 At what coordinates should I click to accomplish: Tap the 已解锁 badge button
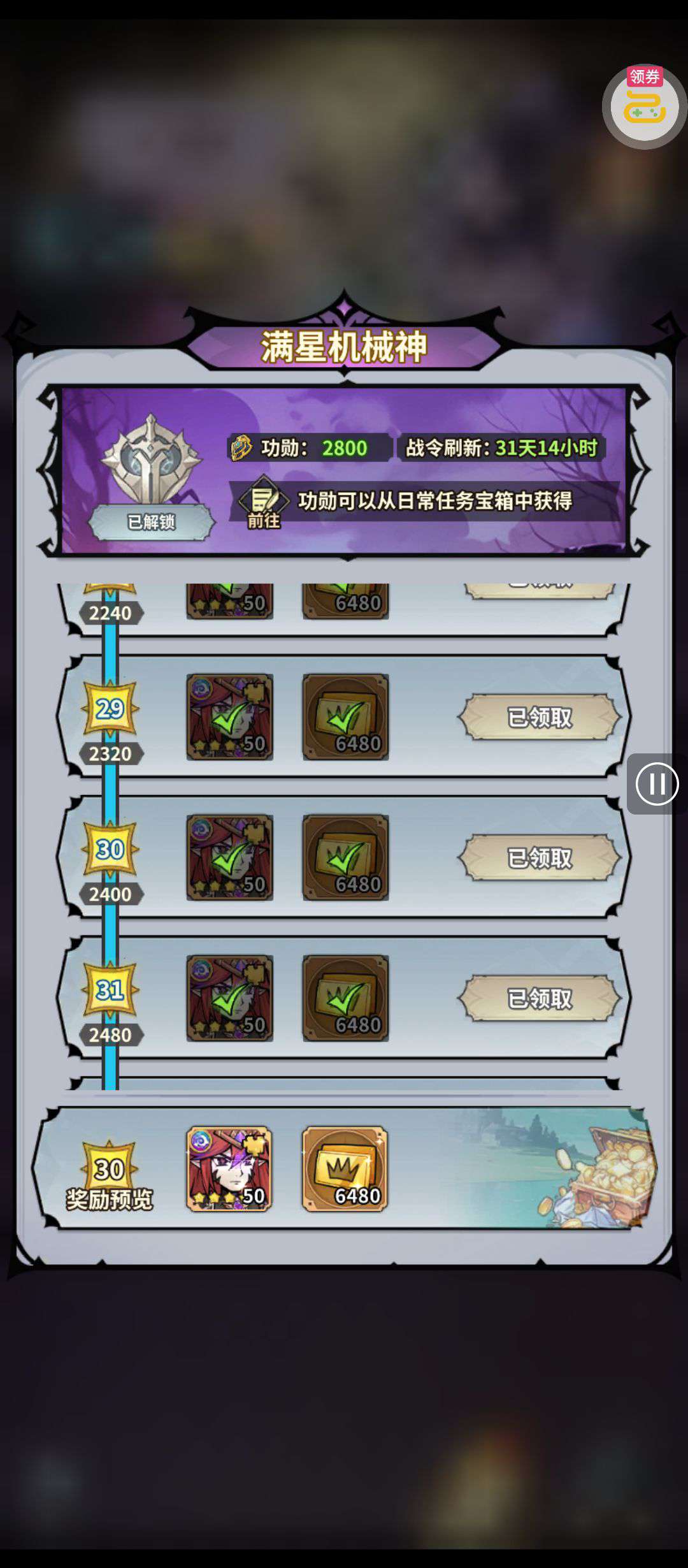coord(151,522)
